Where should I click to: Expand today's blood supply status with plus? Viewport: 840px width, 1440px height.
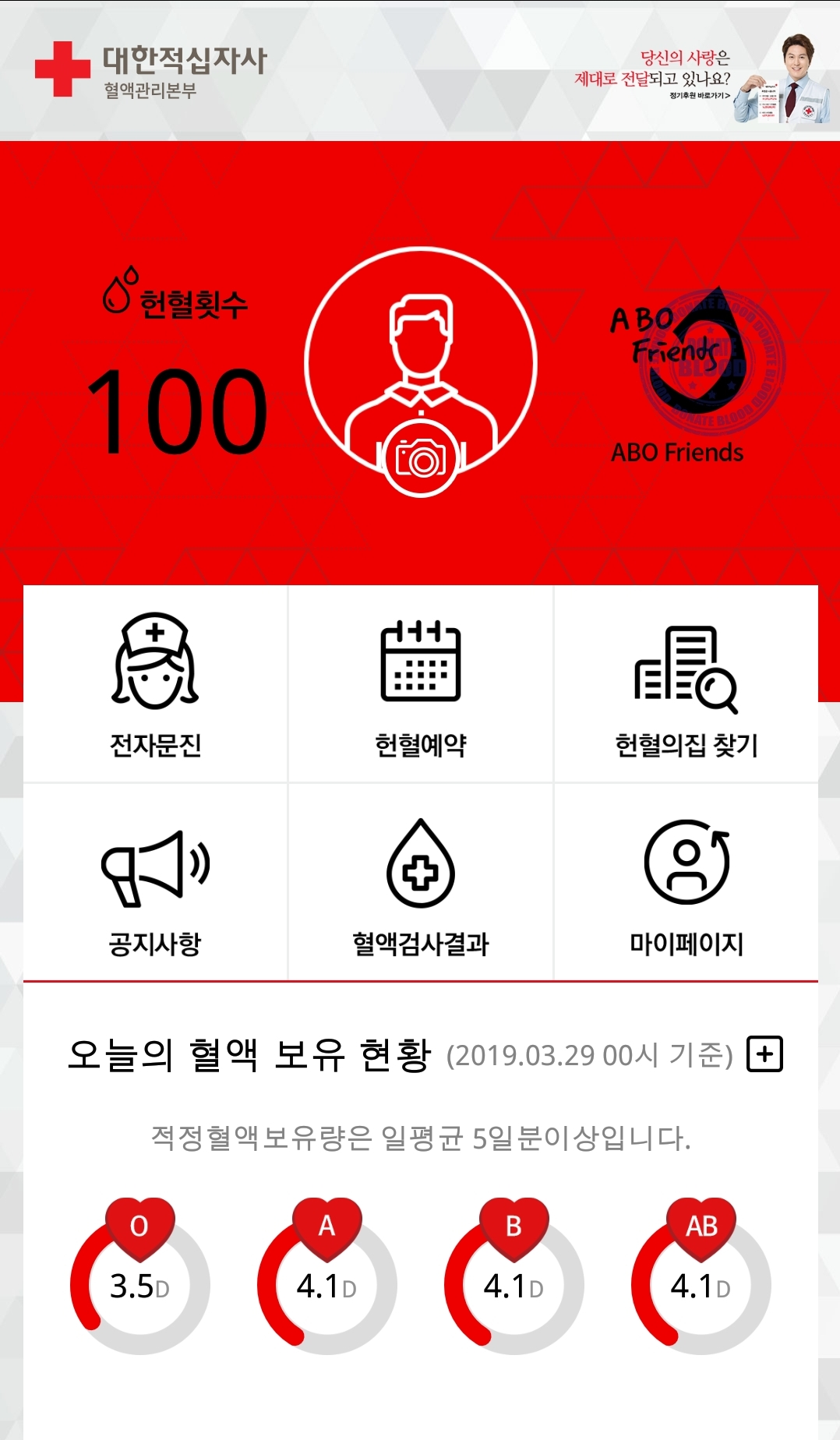(x=764, y=1054)
